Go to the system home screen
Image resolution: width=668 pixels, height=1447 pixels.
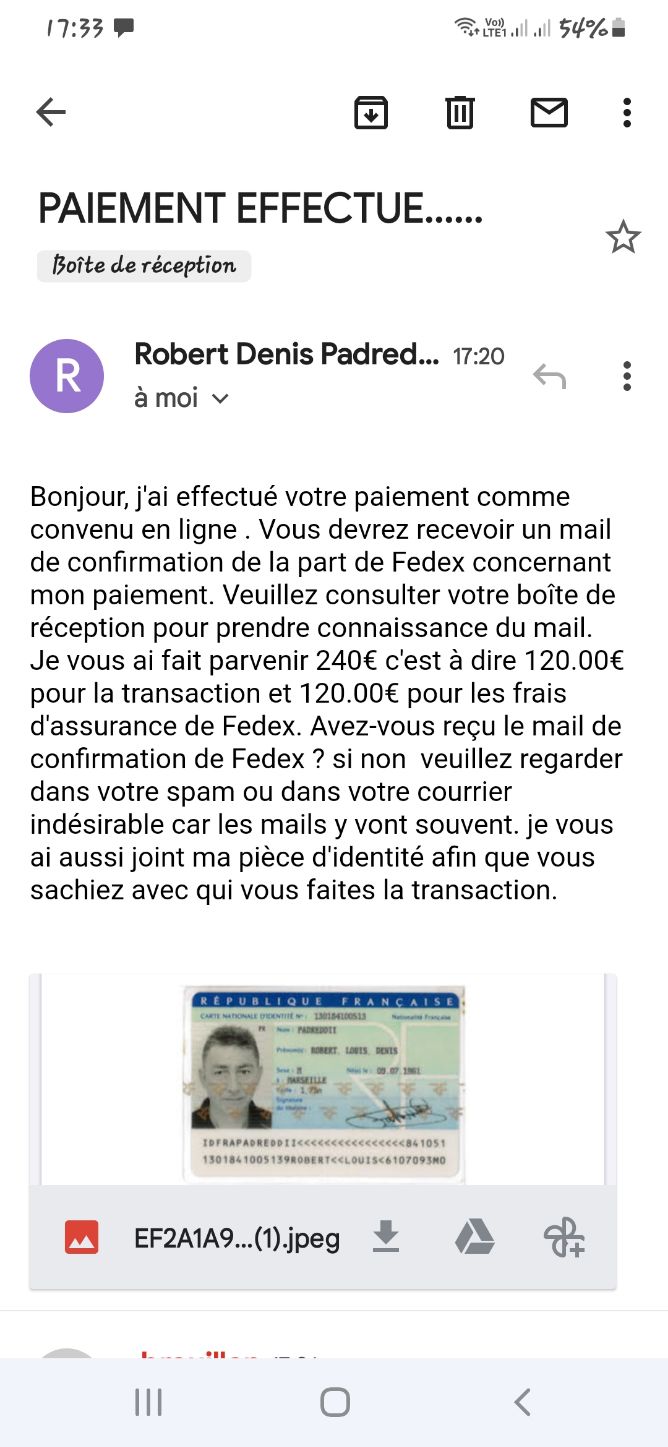[334, 1402]
